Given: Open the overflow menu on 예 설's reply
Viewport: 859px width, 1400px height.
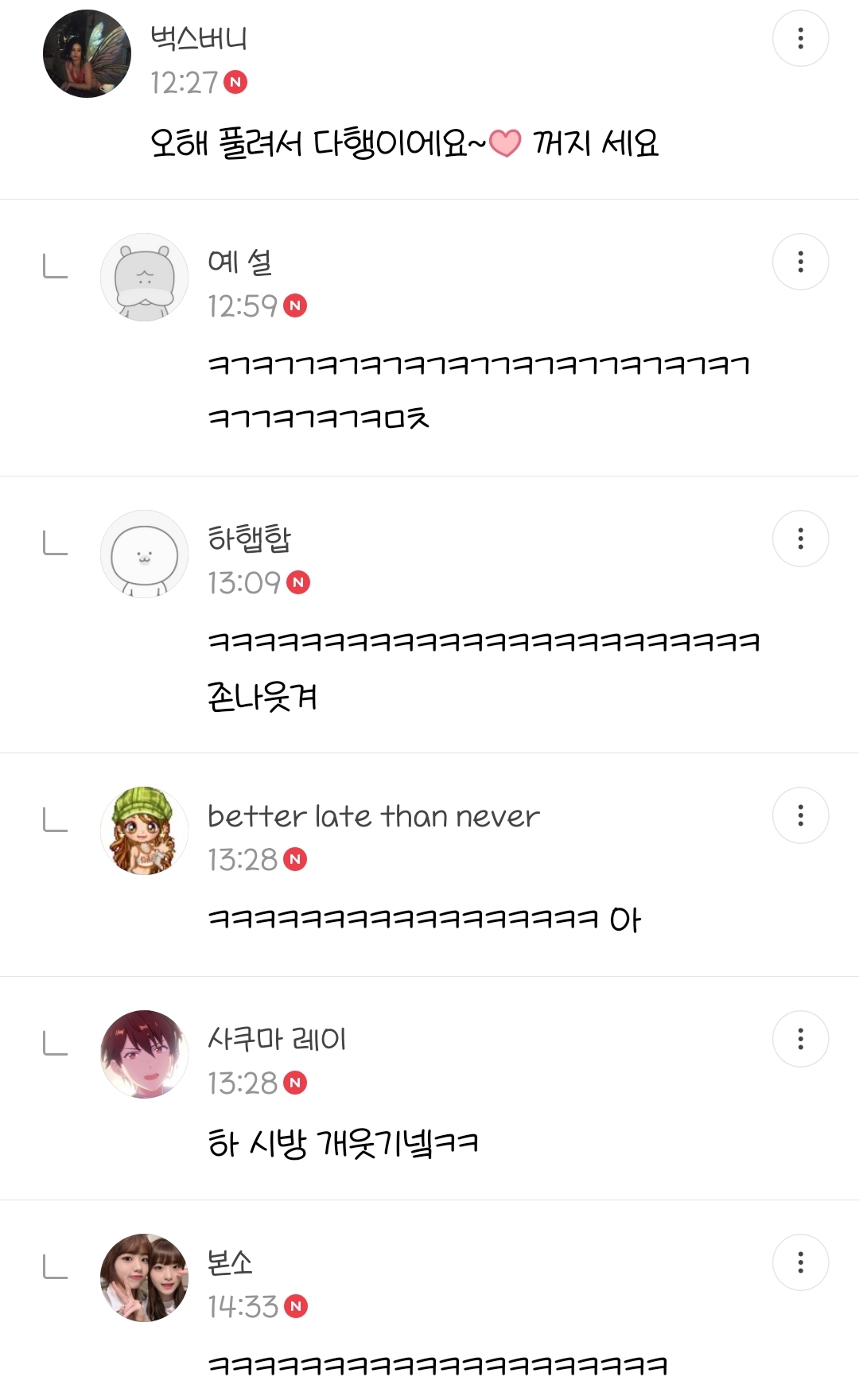Looking at the screenshot, I should pyautogui.click(x=800, y=262).
